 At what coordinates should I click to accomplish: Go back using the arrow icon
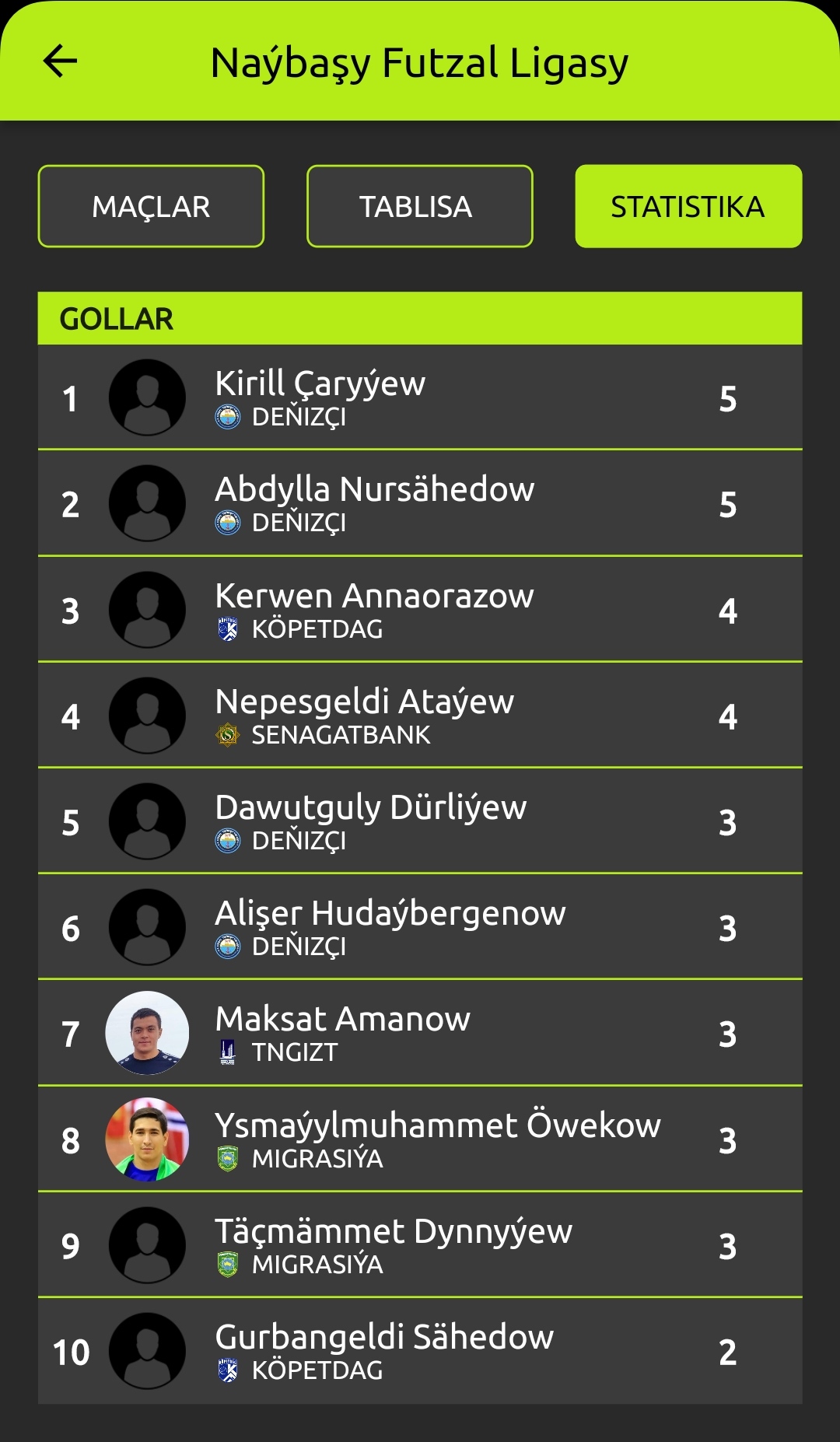coord(60,61)
